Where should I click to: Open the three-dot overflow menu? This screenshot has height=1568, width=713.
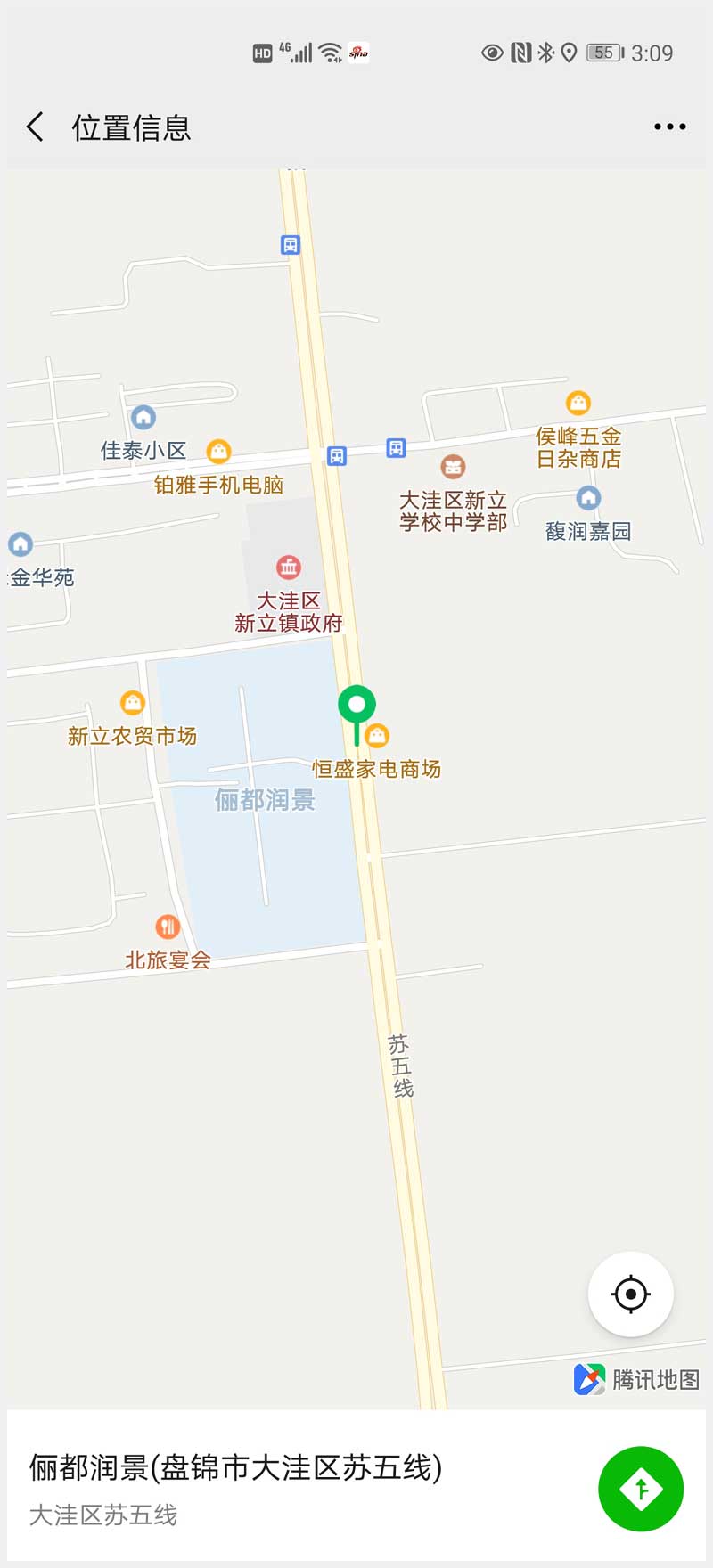click(669, 127)
